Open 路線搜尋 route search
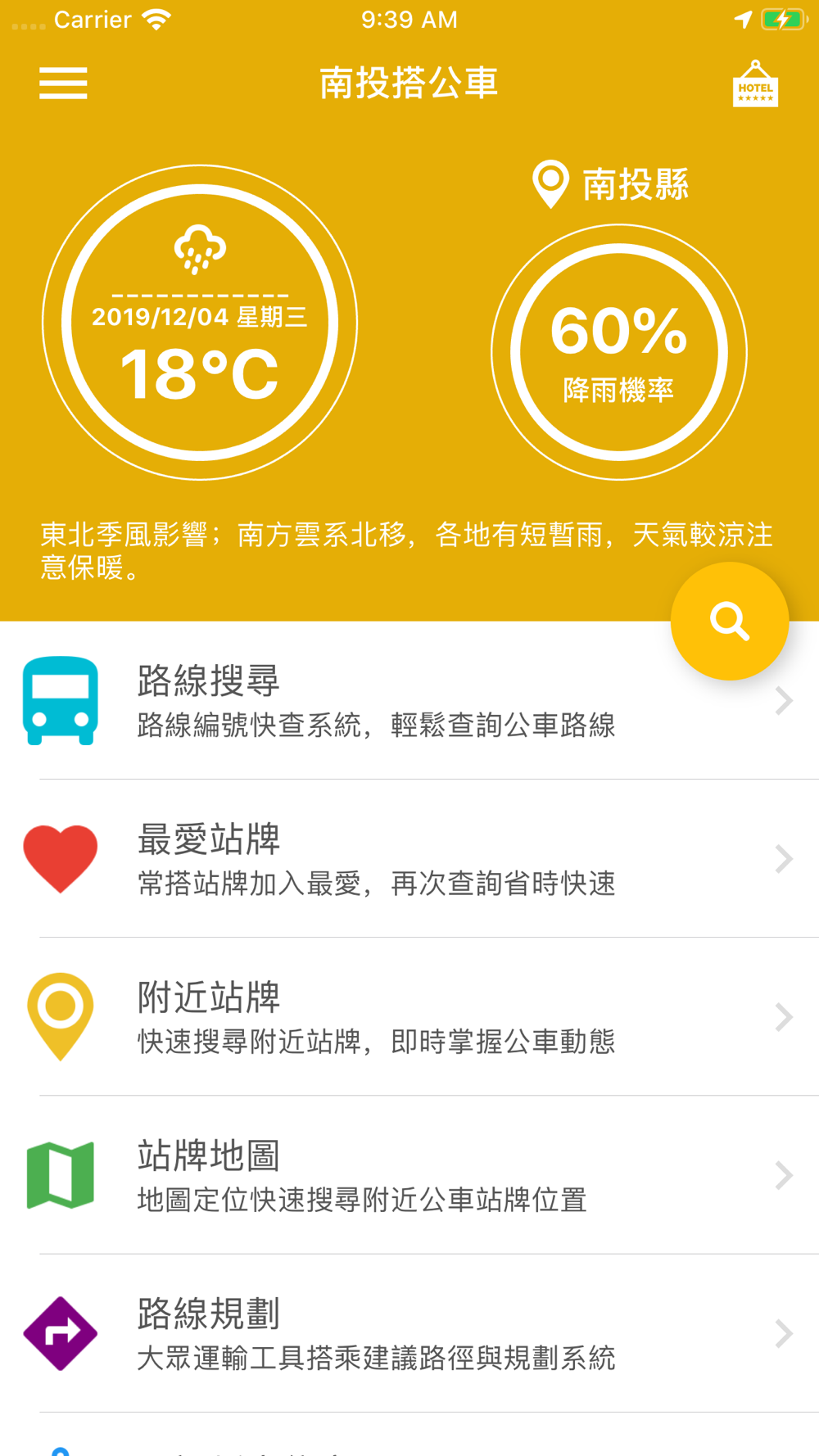This screenshot has width=819, height=1456. [x=409, y=700]
